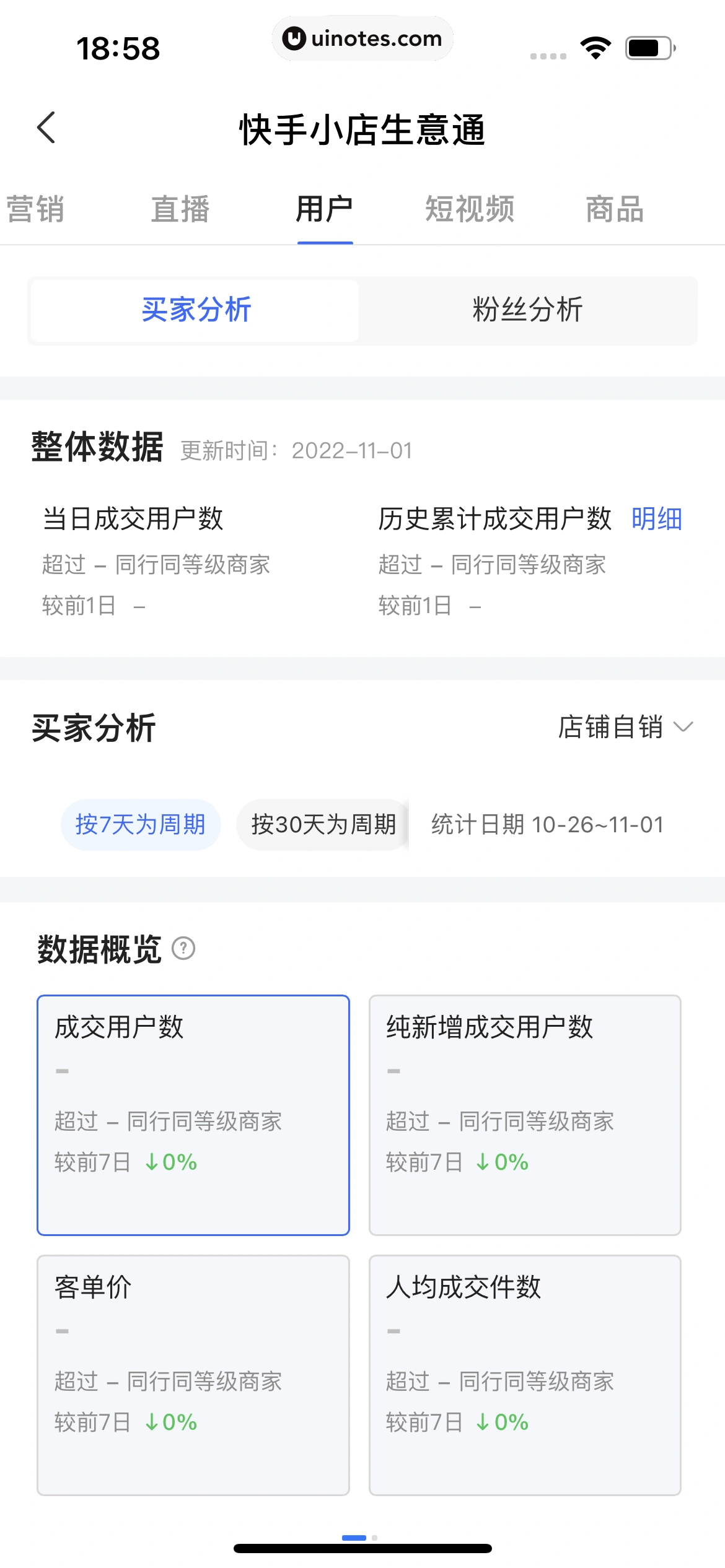Select the 买家分析 segment
The width and height of the screenshot is (725, 1568).
coord(196,310)
